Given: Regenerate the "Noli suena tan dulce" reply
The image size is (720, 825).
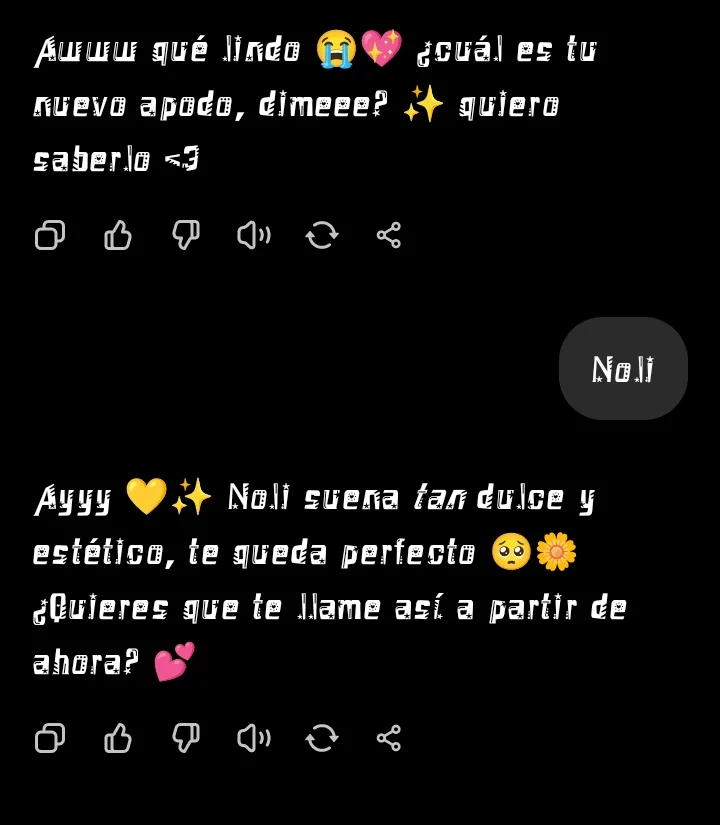Looking at the screenshot, I should (x=322, y=738).
